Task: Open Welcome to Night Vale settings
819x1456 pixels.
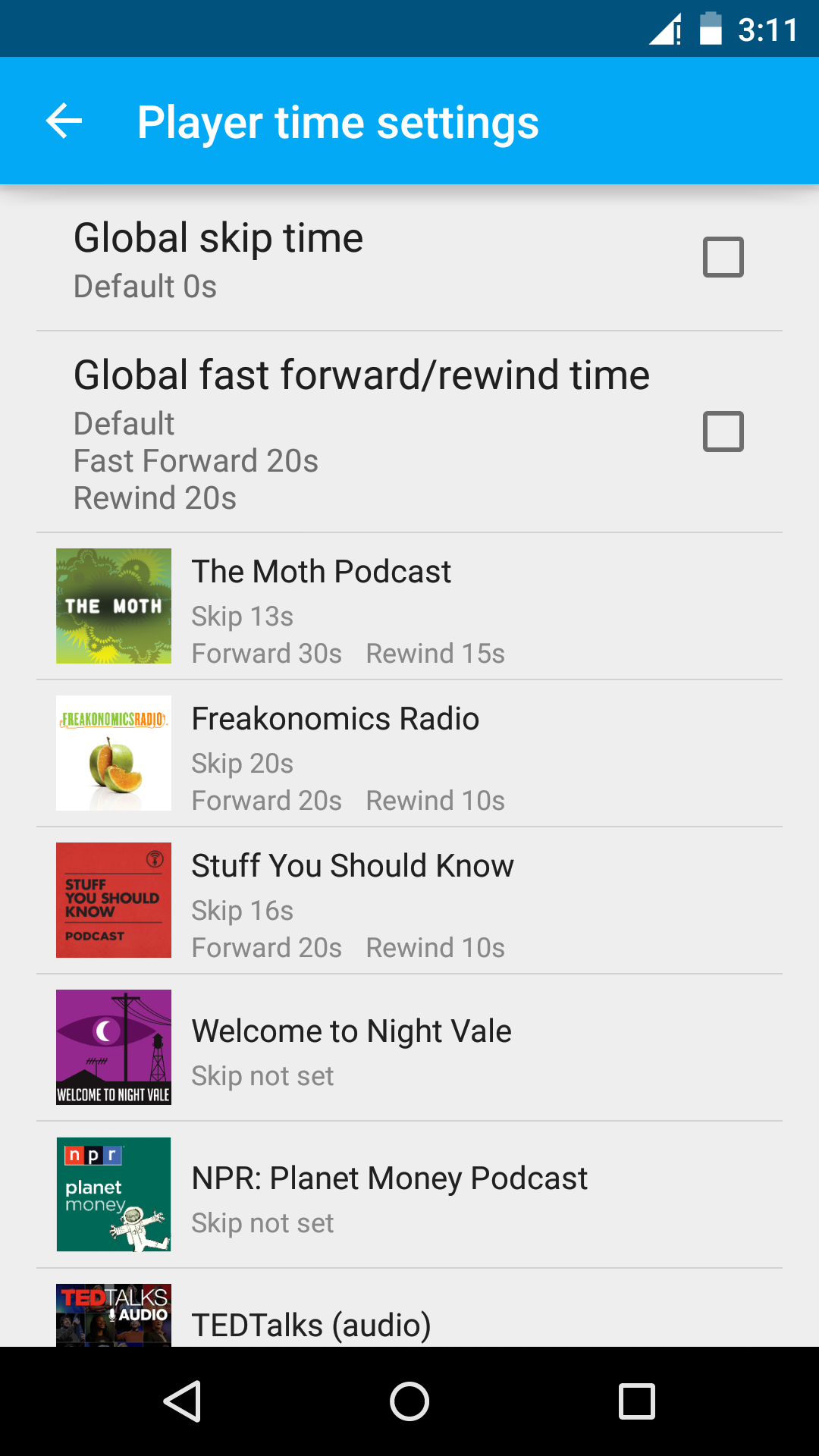Action: point(409,1048)
